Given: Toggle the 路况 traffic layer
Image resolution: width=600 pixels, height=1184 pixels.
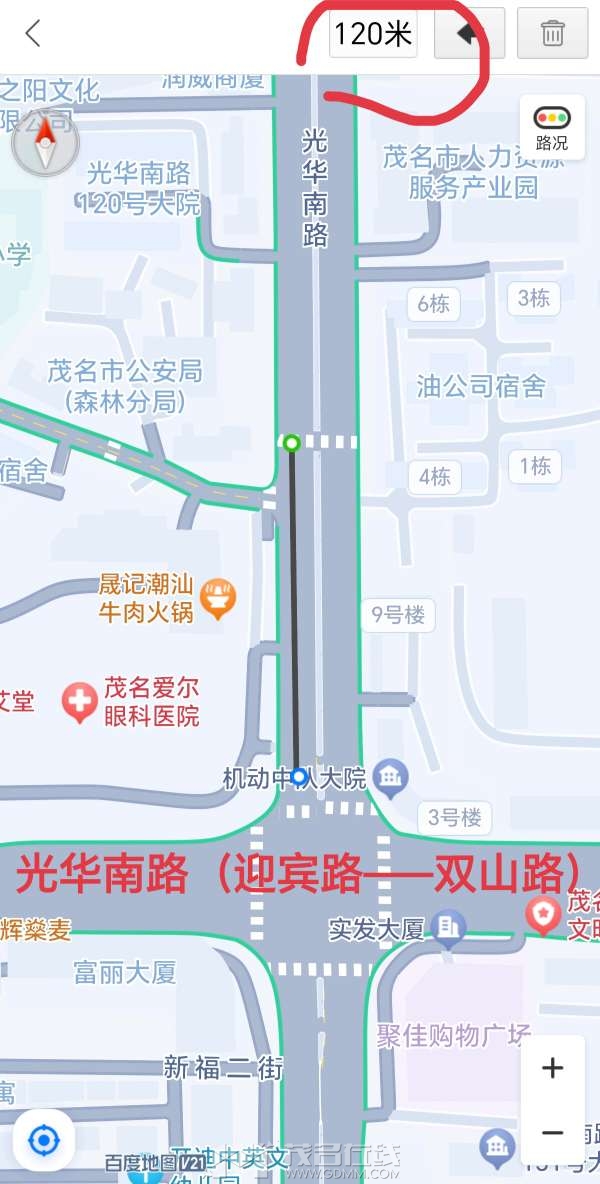Looking at the screenshot, I should pyautogui.click(x=551, y=126).
